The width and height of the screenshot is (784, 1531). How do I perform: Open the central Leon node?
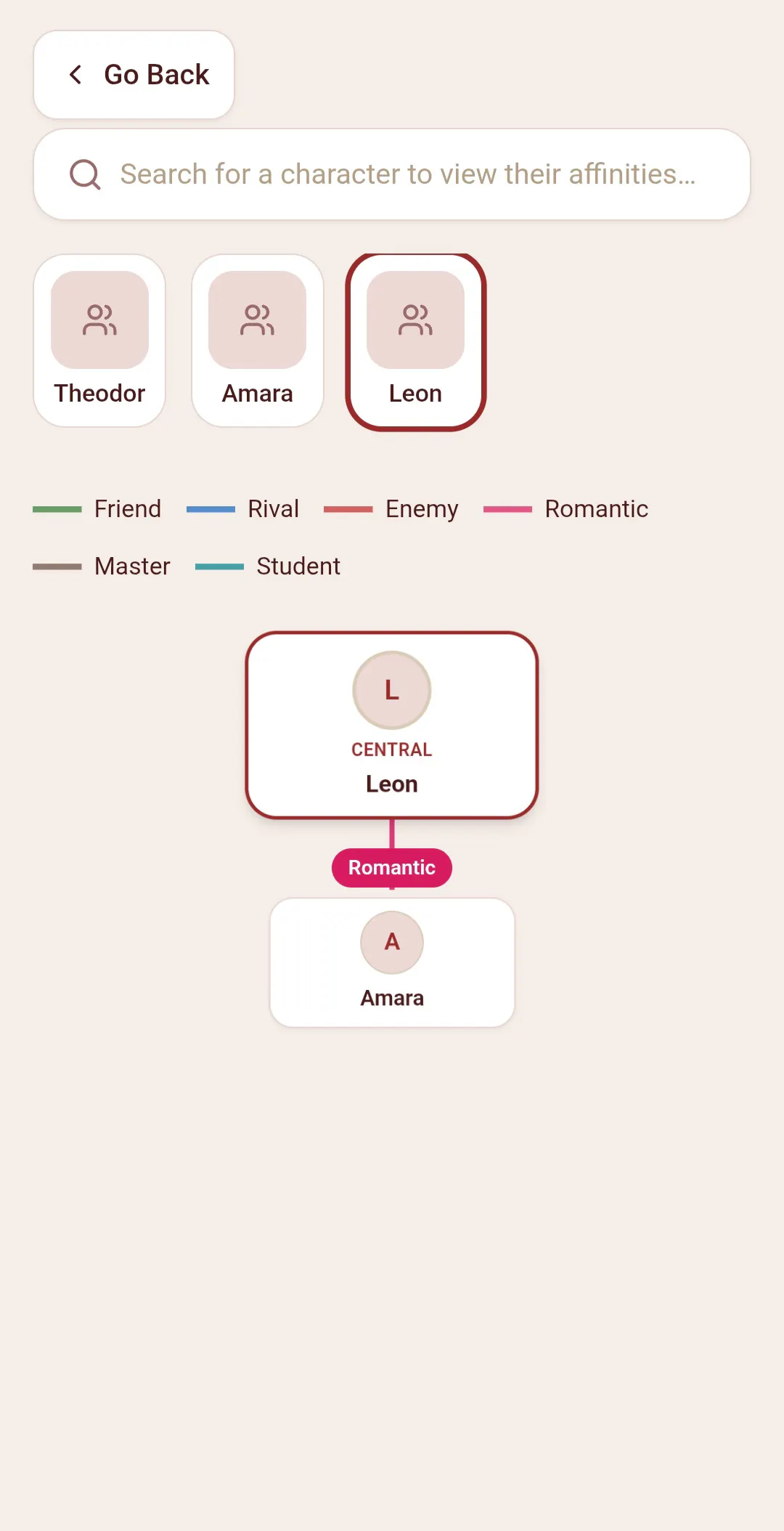pos(392,725)
